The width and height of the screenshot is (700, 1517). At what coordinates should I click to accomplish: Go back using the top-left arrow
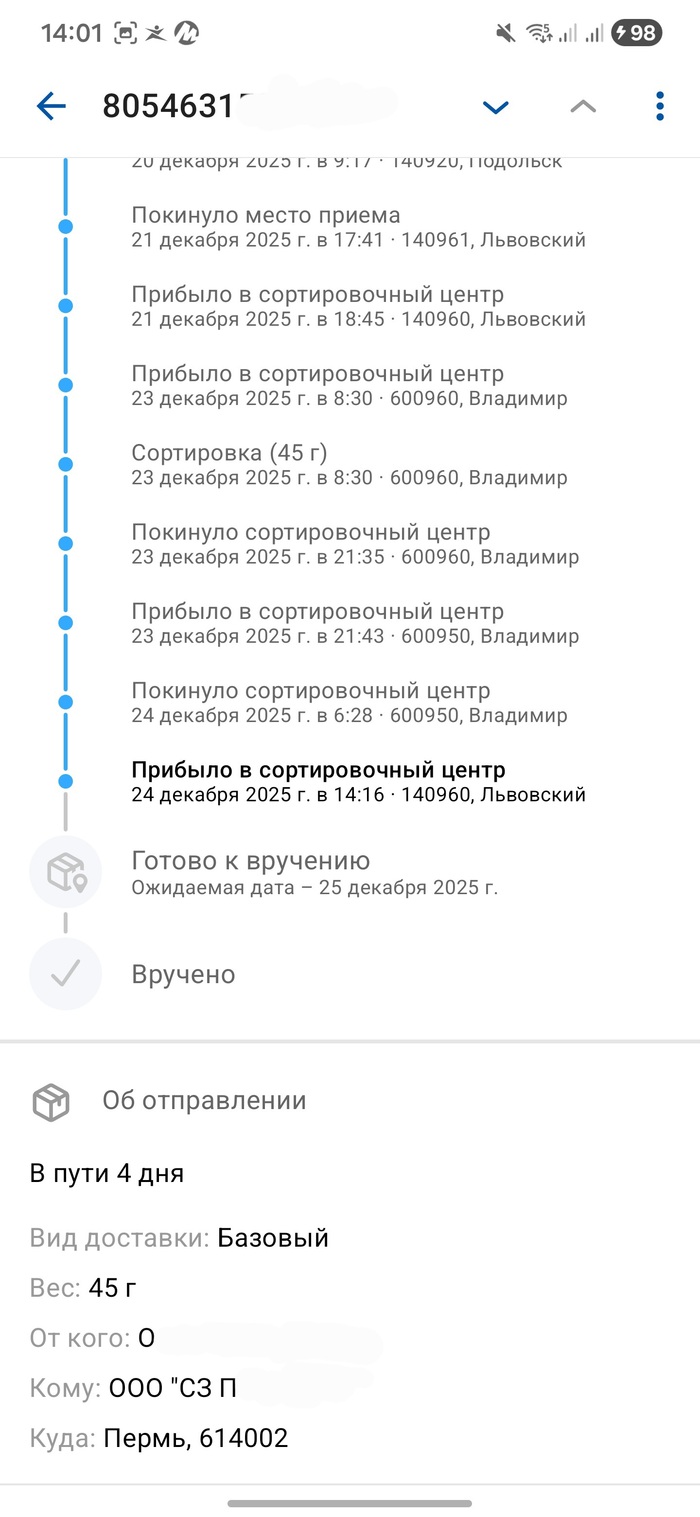[x=51, y=106]
